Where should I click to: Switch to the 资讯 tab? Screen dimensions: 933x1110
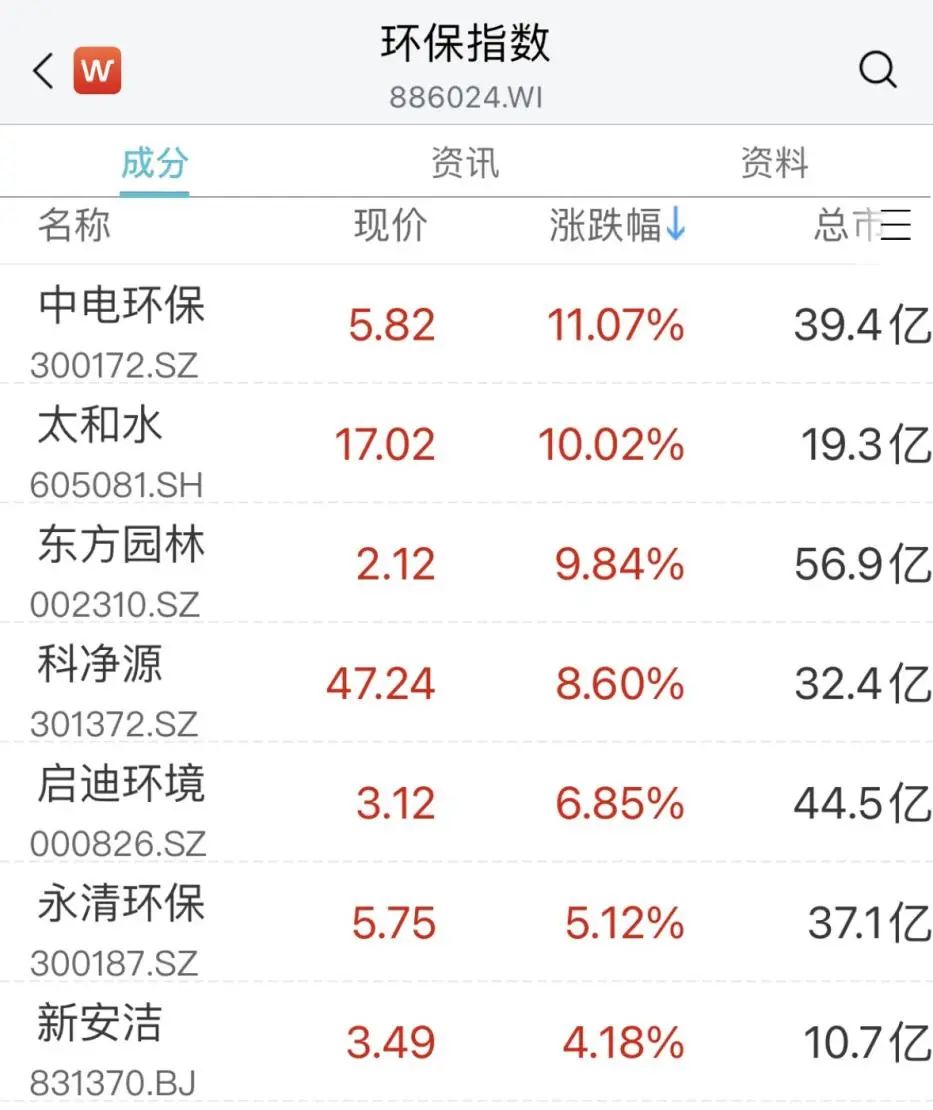(x=465, y=163)
